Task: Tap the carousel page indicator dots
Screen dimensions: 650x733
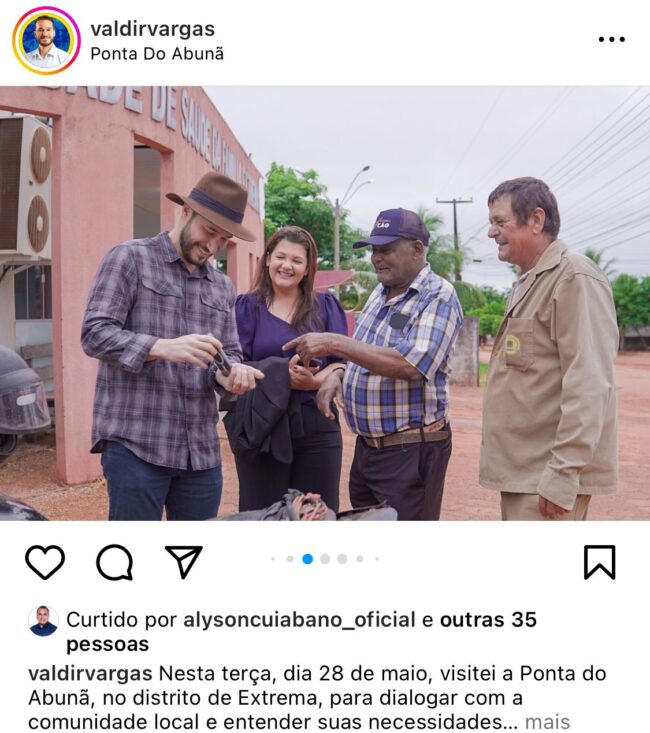Action: 324,559
